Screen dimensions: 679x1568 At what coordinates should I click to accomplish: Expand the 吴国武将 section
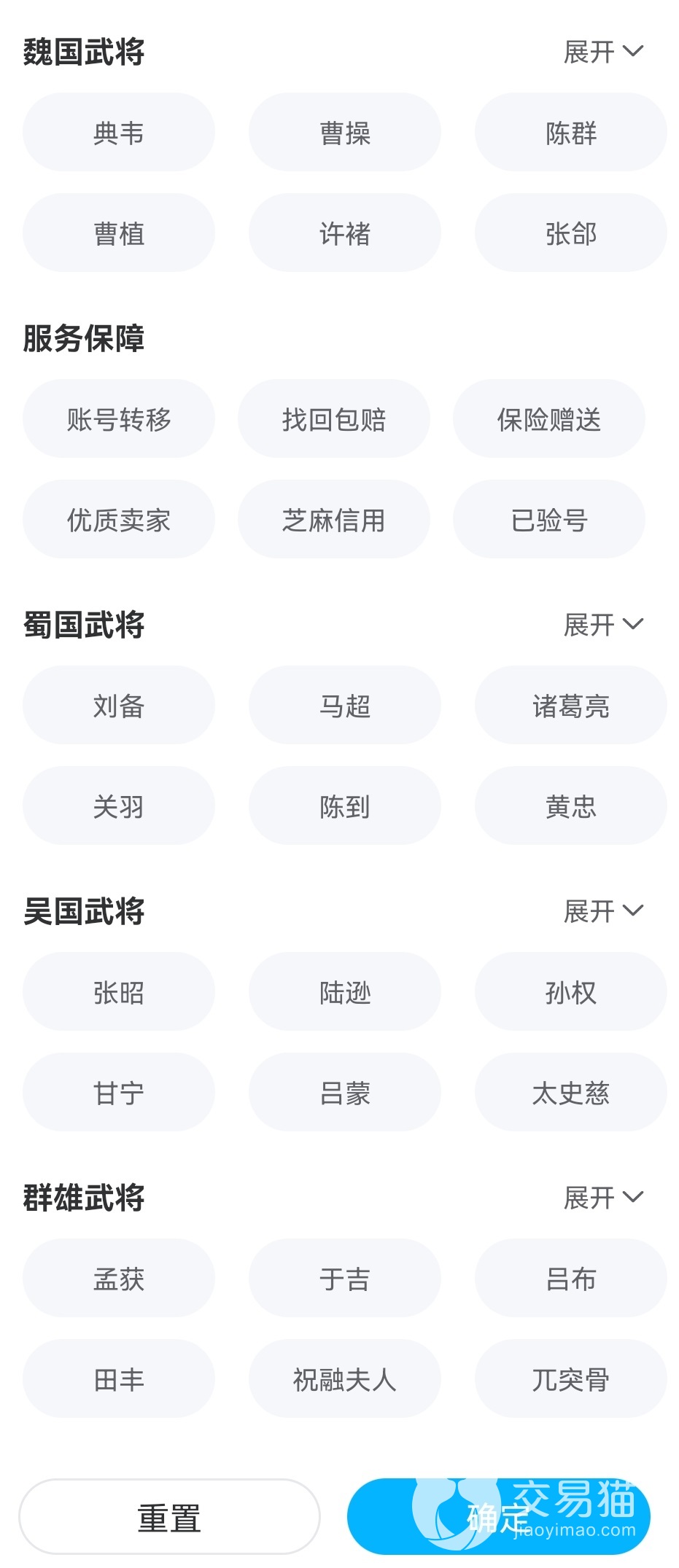(603, 911)
